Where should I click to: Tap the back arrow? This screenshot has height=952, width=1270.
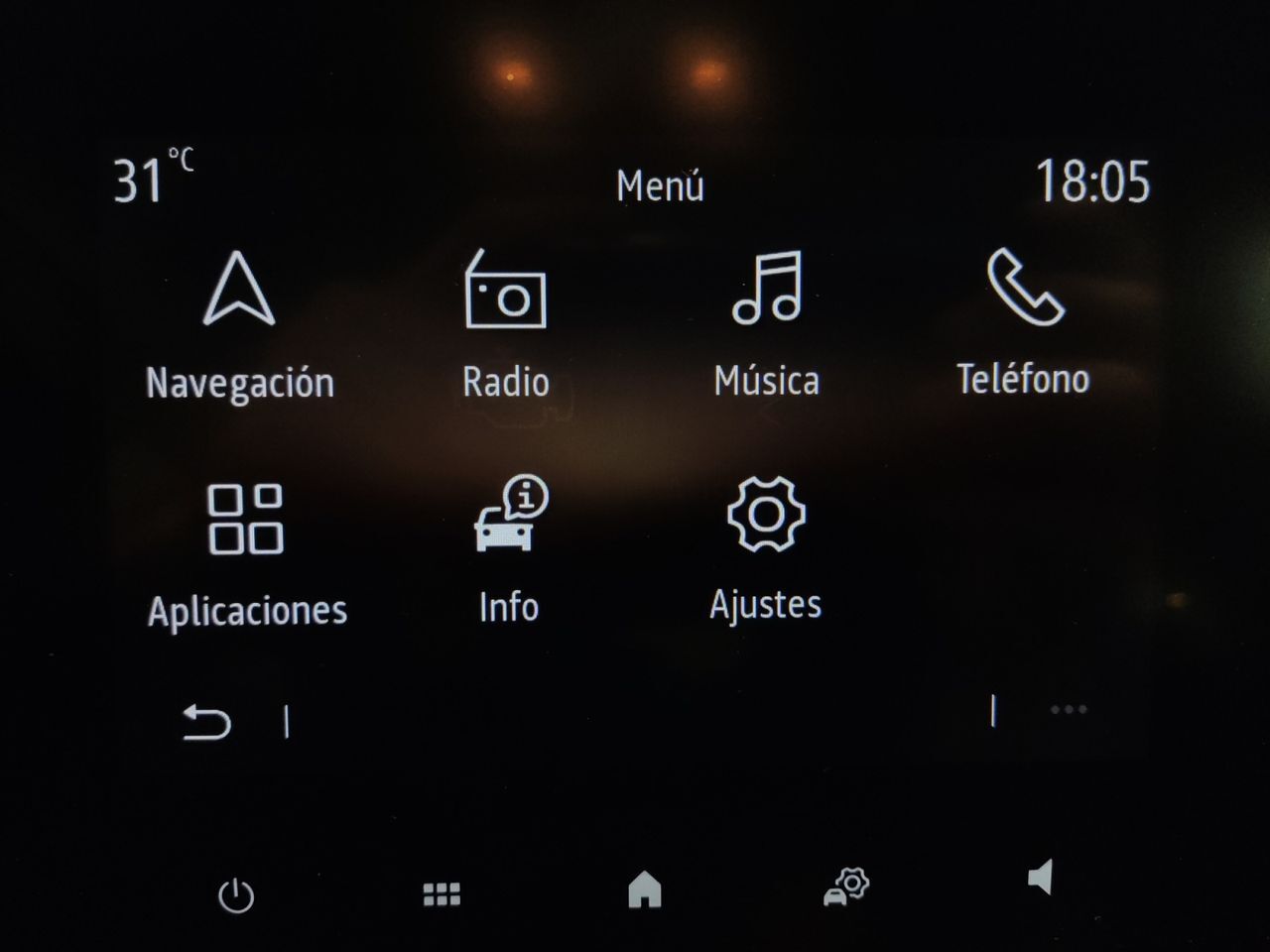tap(206, 722)
